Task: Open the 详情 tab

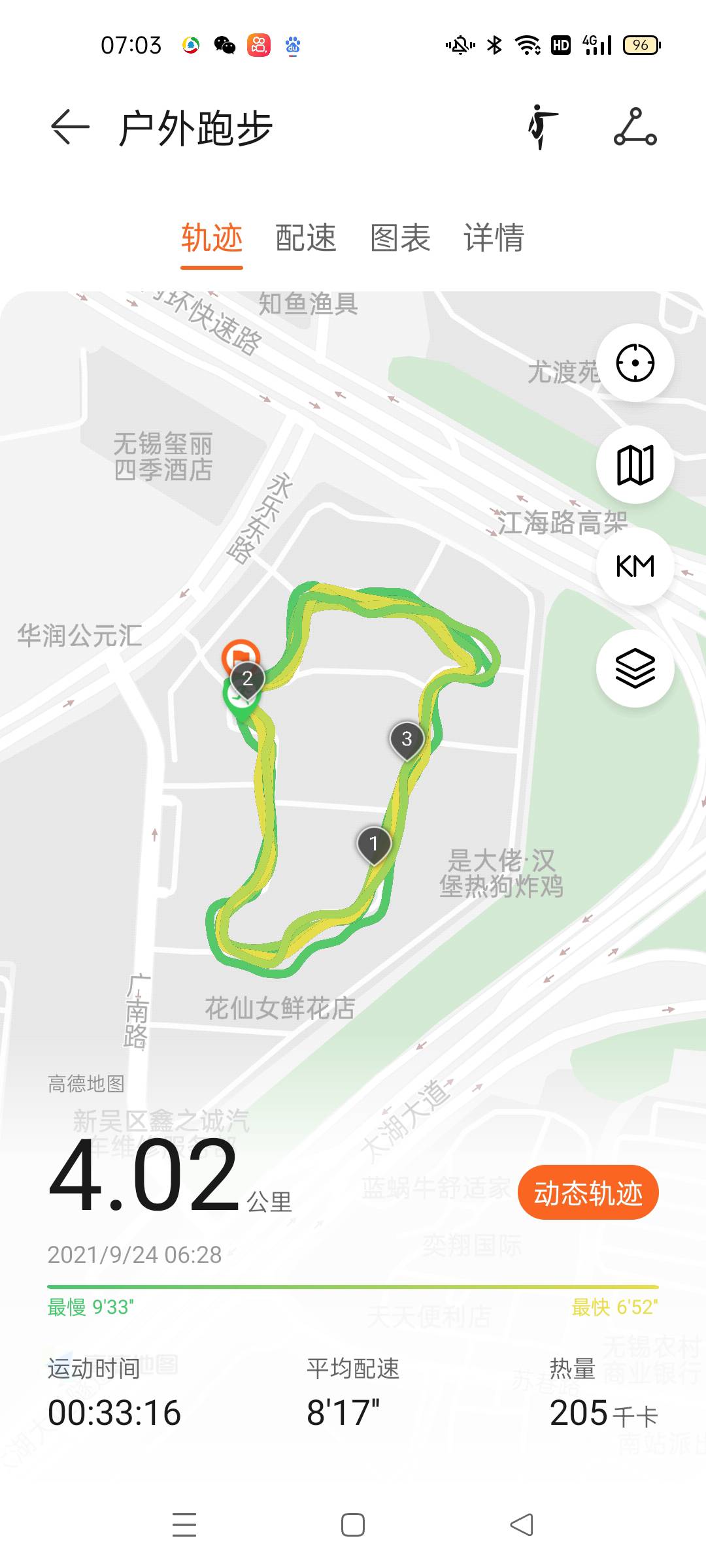Action: click(x=494, y=238)
